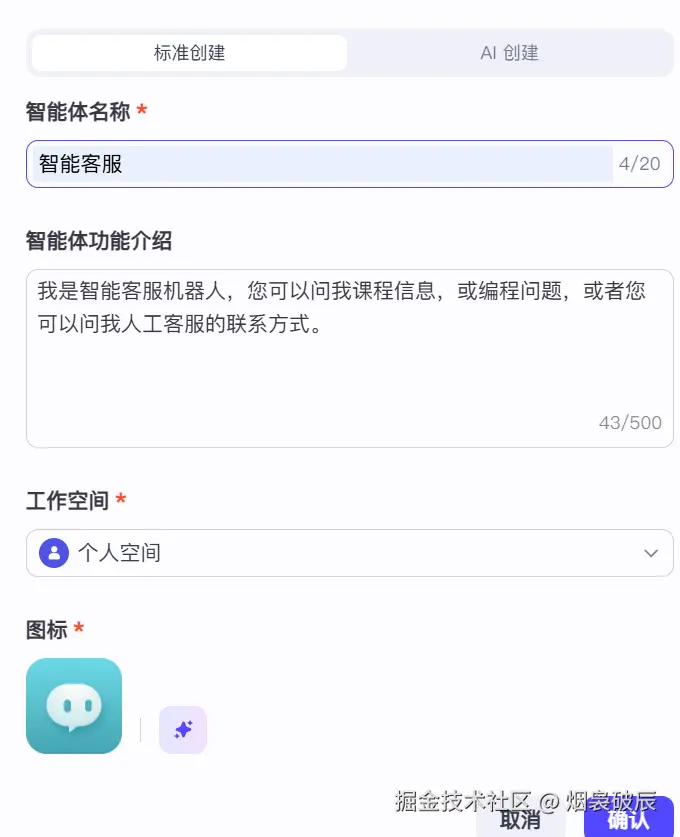
Task: Generate an icon with the AI sparkle button
Action: tap(183, 729)
